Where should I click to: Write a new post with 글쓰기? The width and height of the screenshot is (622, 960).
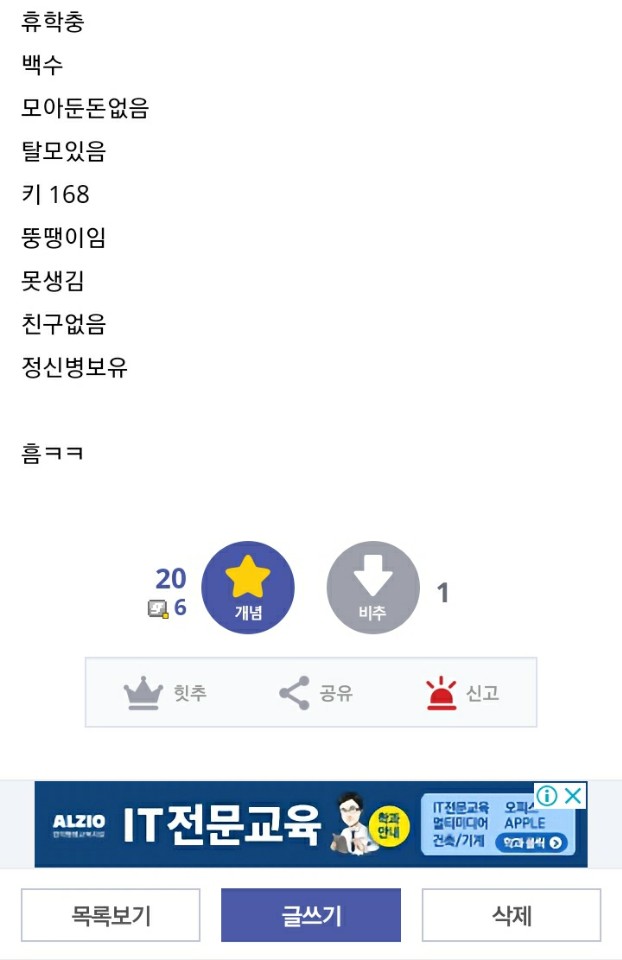pyautogui.click(x=311, y=915)
